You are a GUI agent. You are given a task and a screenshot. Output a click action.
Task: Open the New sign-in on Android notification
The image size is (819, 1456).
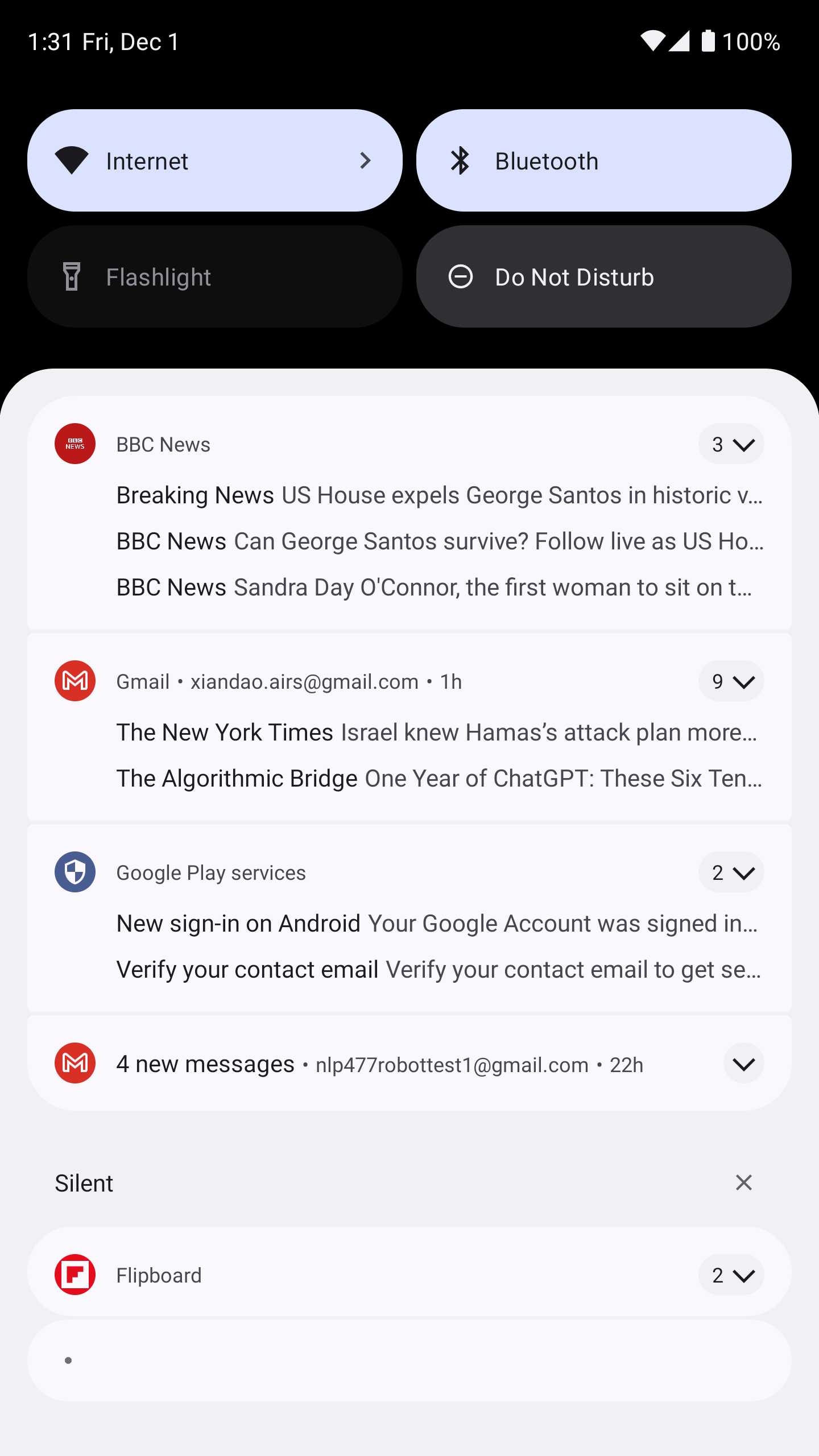point(436,924)
